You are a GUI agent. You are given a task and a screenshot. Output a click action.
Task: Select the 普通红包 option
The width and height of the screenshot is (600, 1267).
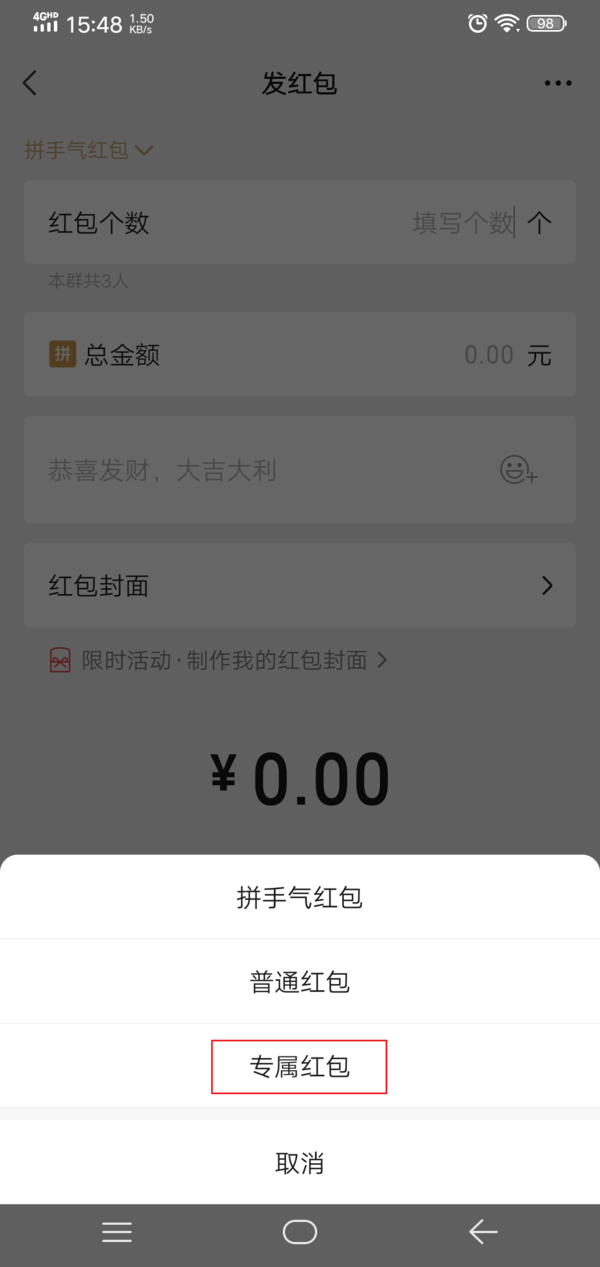299,982
